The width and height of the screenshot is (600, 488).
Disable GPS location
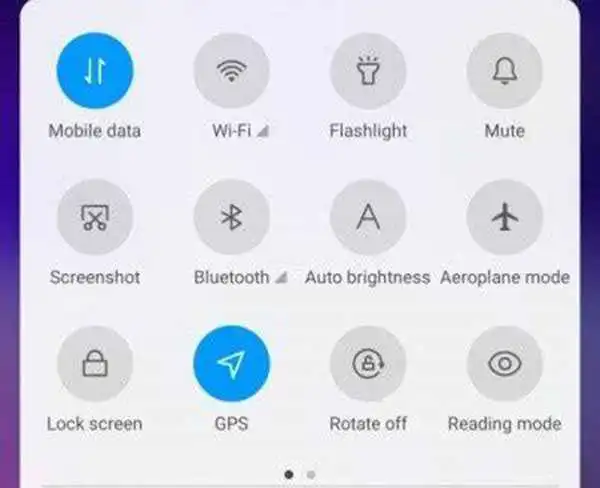(x=231, y=364)
